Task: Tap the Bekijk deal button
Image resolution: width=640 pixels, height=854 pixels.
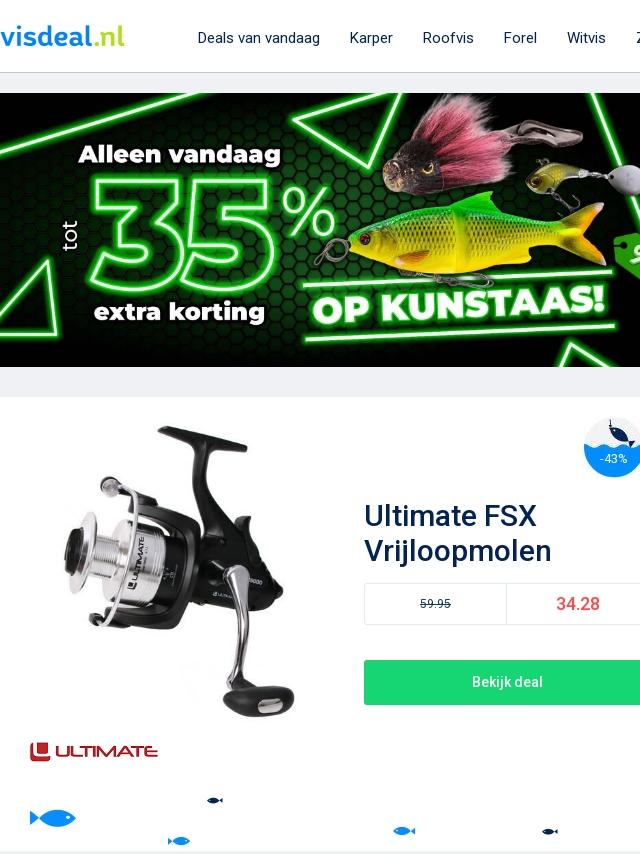Action: 502,682
